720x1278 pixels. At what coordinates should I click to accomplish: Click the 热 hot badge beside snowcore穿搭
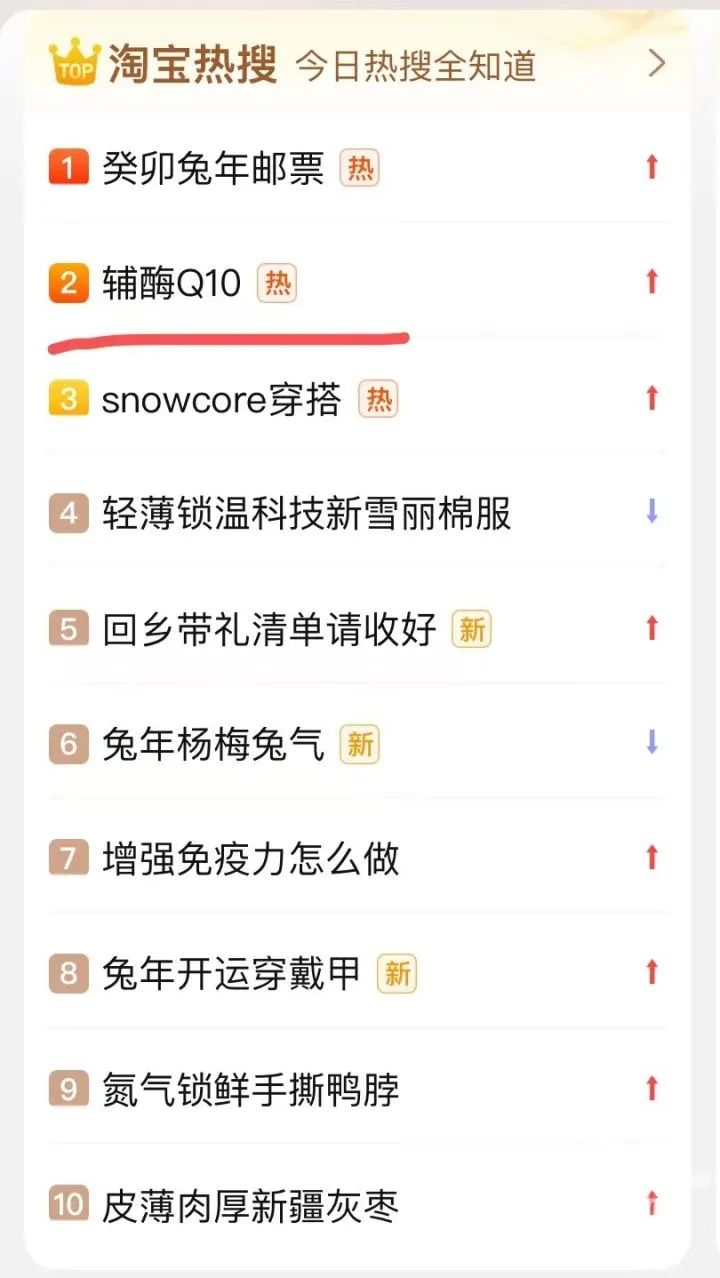click(x=378, y=399)
